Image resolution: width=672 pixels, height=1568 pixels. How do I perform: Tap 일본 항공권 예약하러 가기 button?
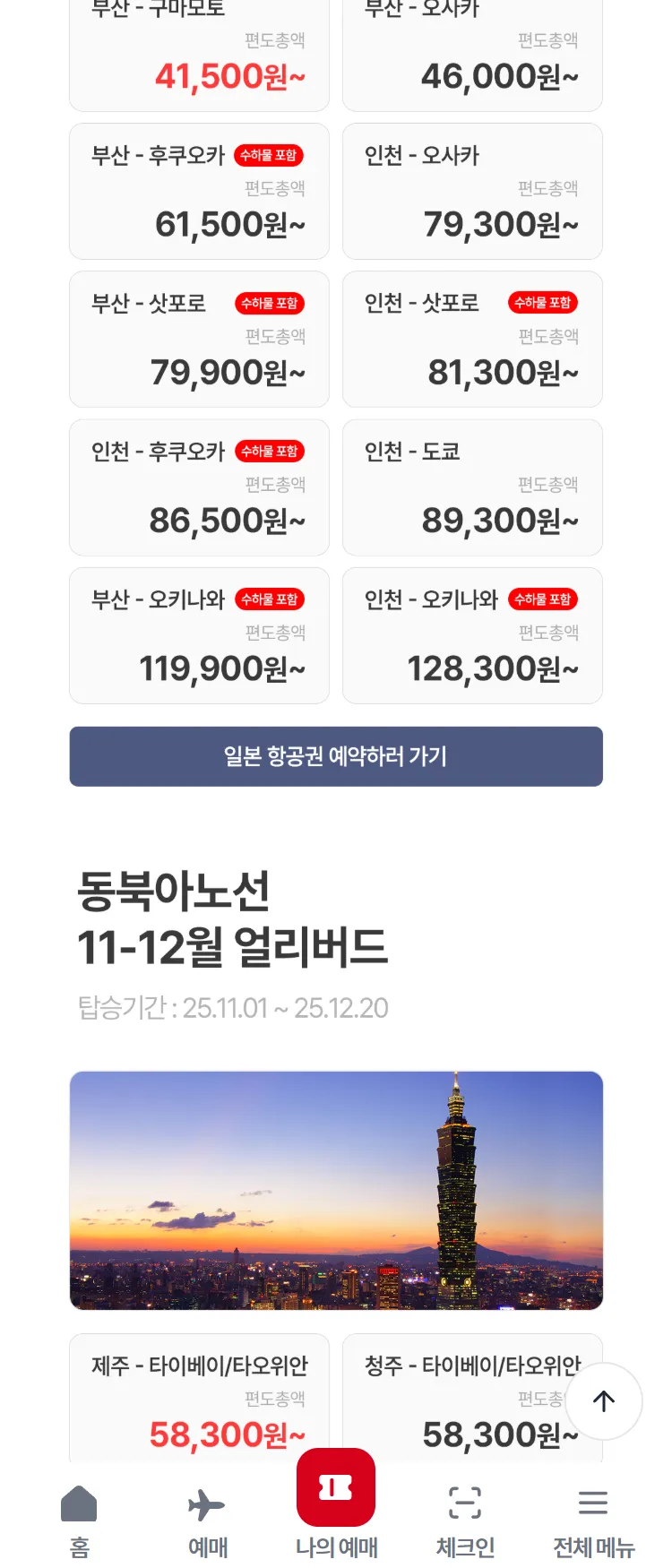click(x=336, y=756)
